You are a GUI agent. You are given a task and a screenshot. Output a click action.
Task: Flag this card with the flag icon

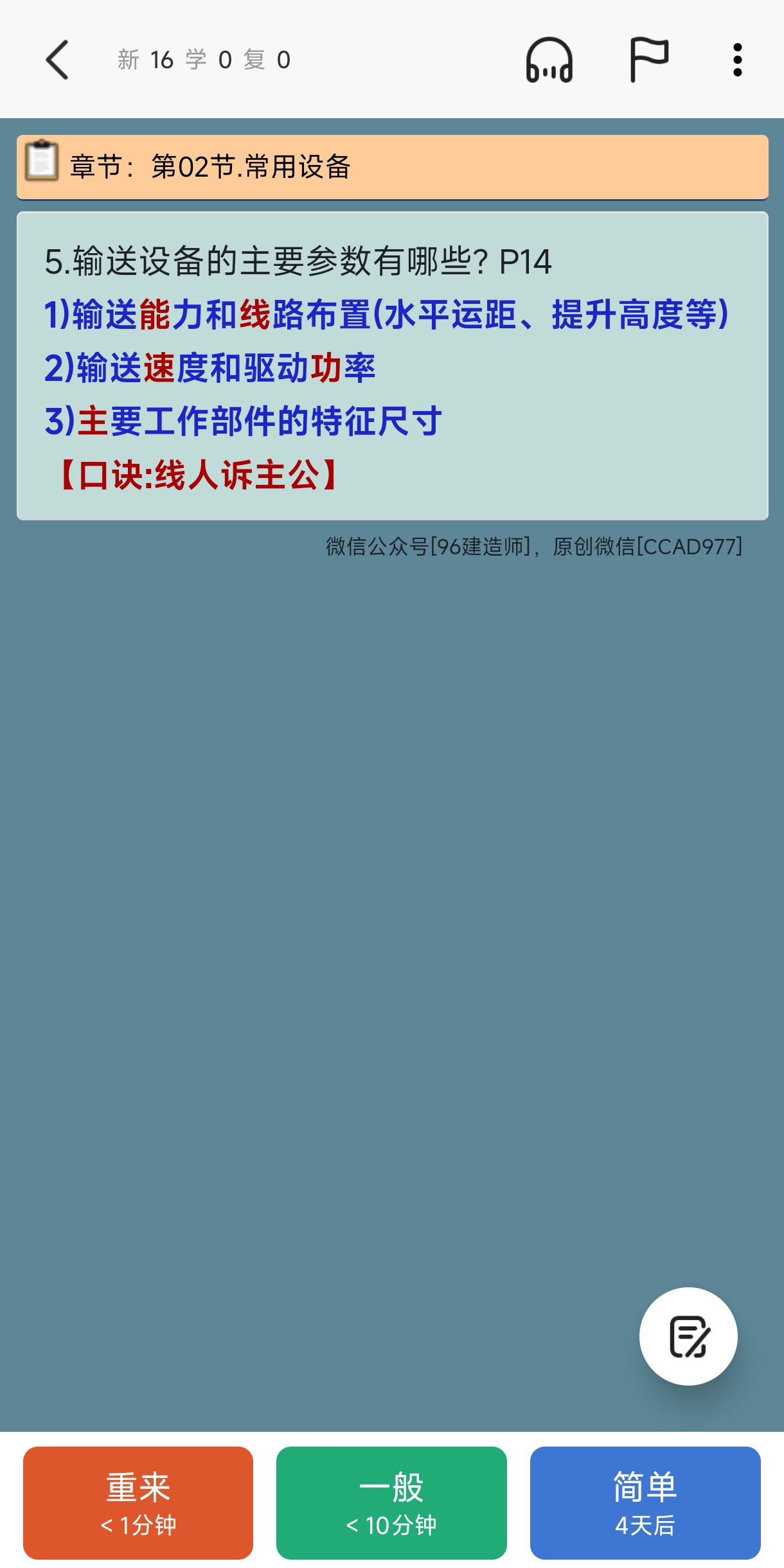click(648, 60)
